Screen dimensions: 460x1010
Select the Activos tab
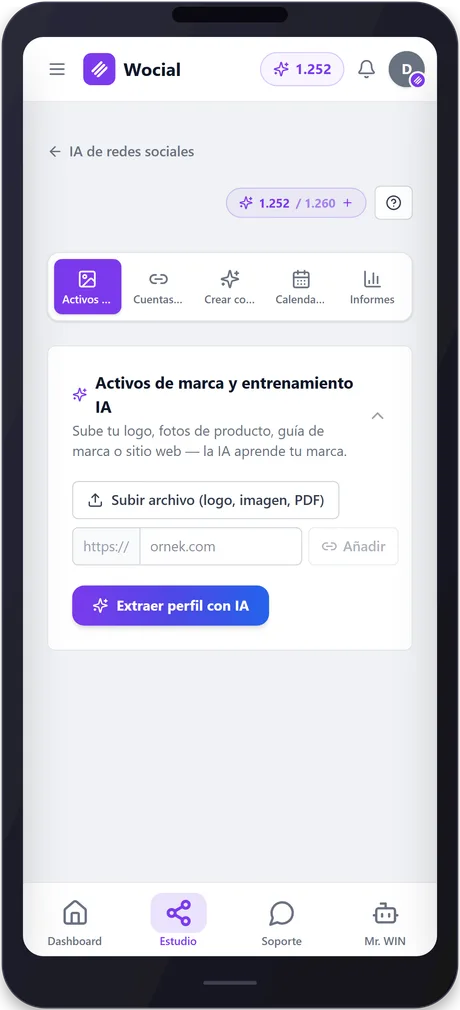tap(88, 287)
